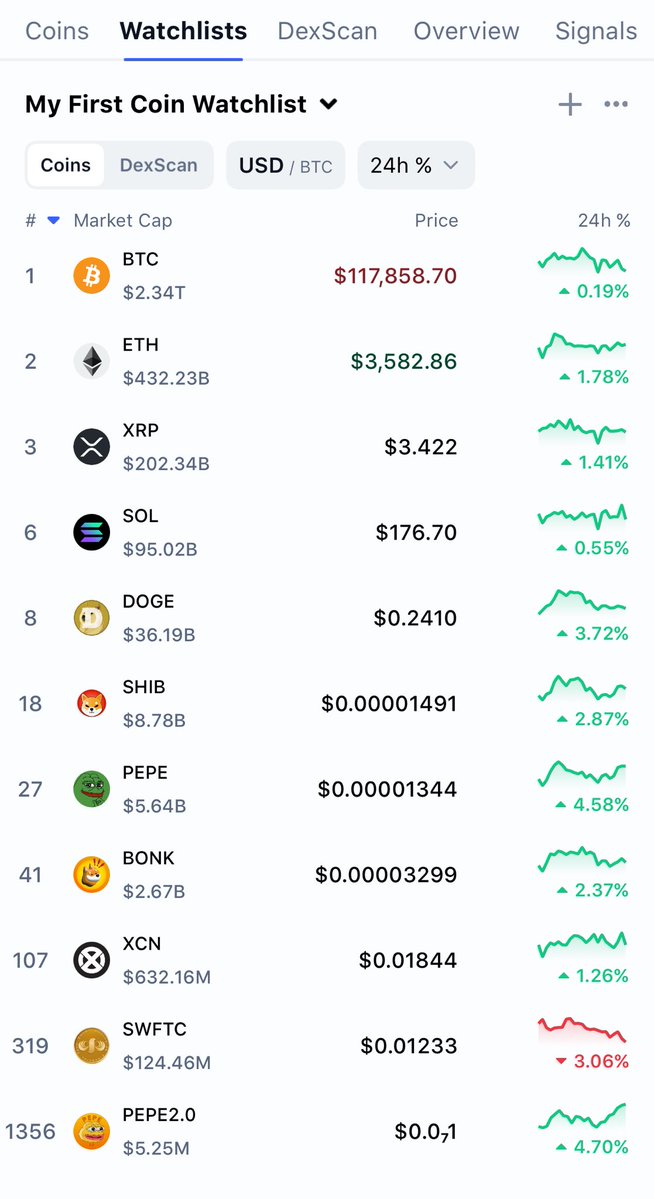Go to the Overview tab

467,31
